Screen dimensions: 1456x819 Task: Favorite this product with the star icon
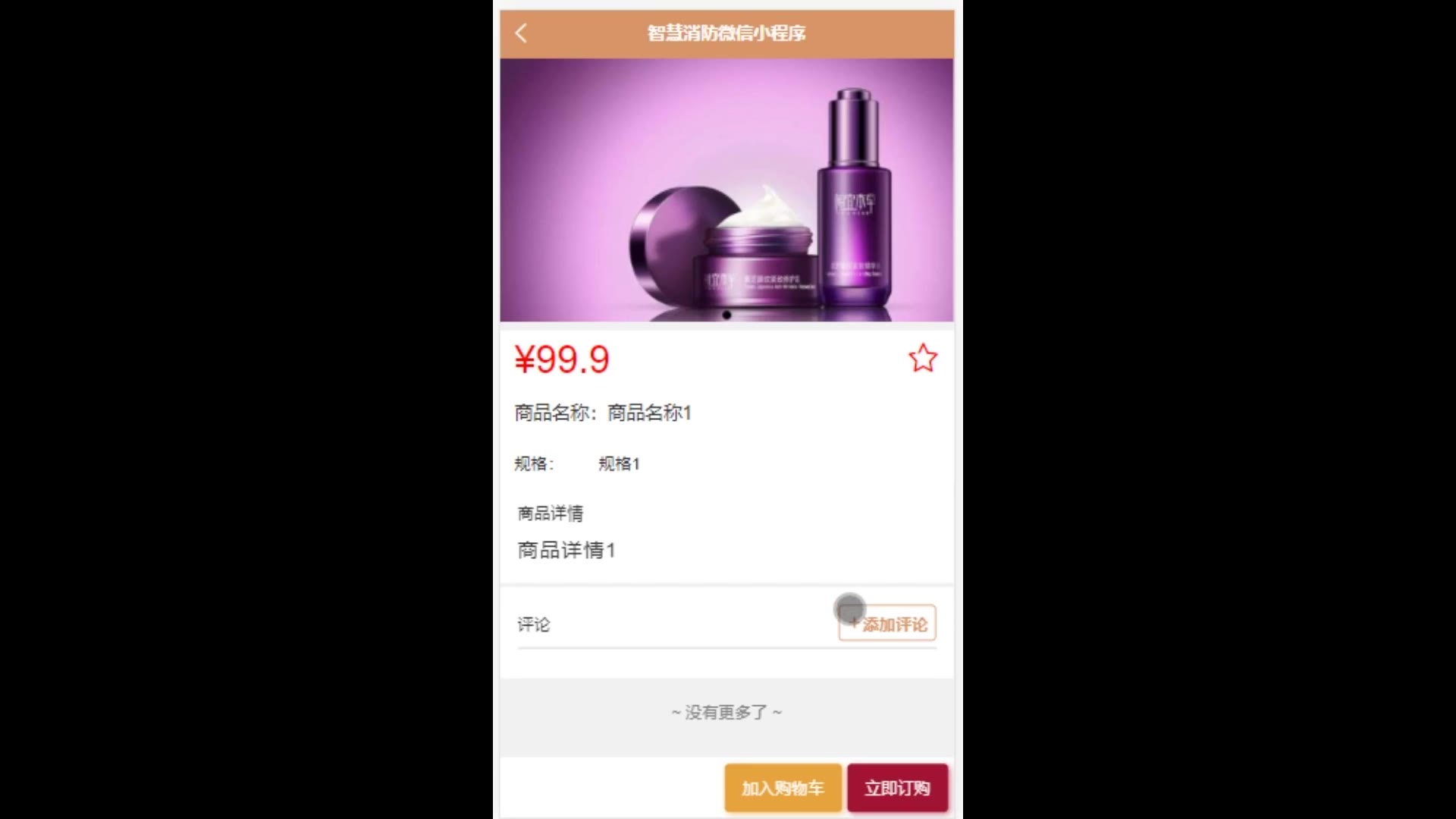point(922,359)
